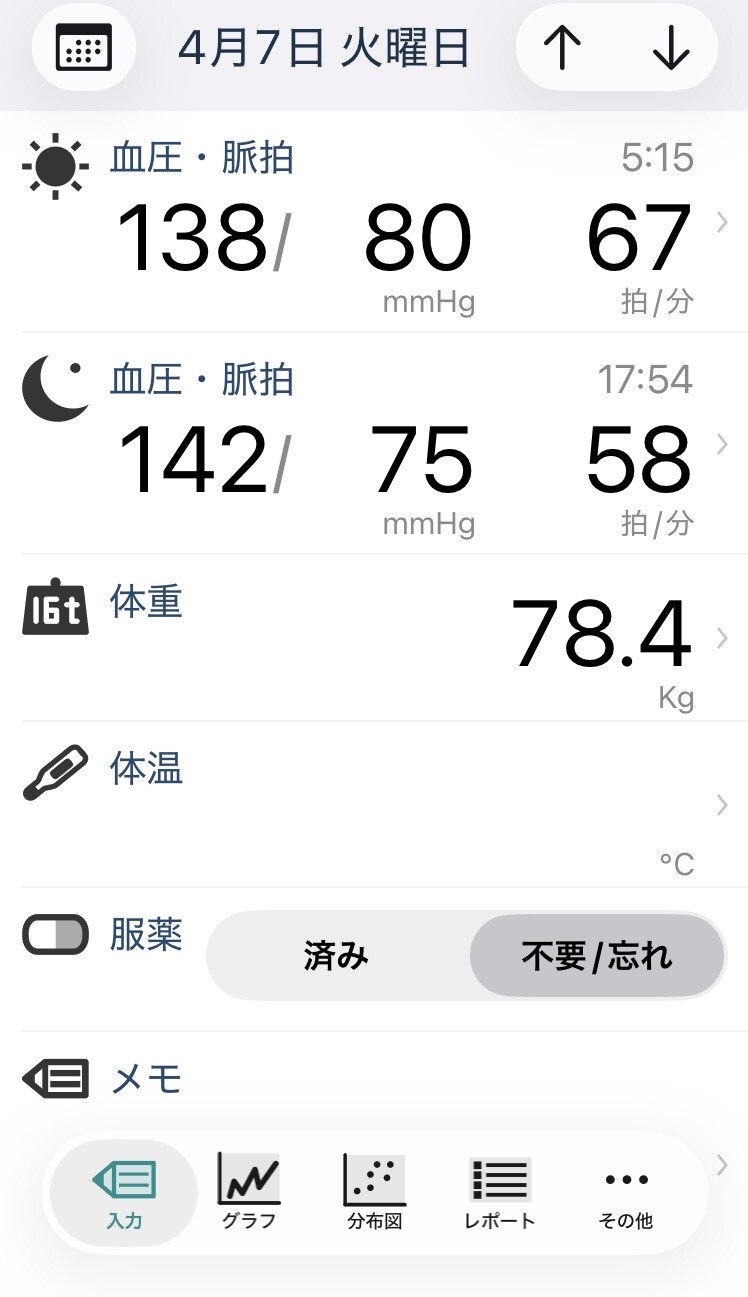Viewport: 748px width, 1297px height.
Task: Edit the 体重 weight row
Action: point(374,638)
